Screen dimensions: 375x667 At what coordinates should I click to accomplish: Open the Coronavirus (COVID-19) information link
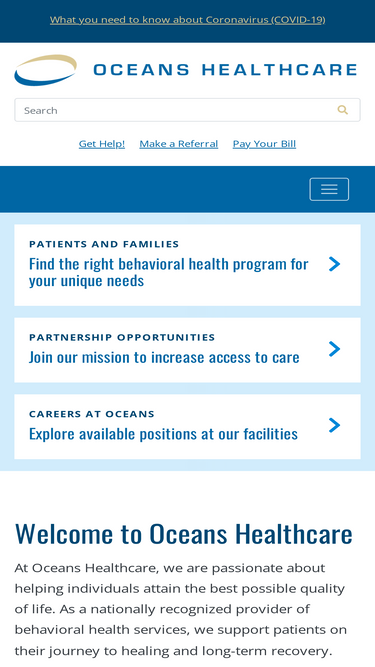click(188, 20)
